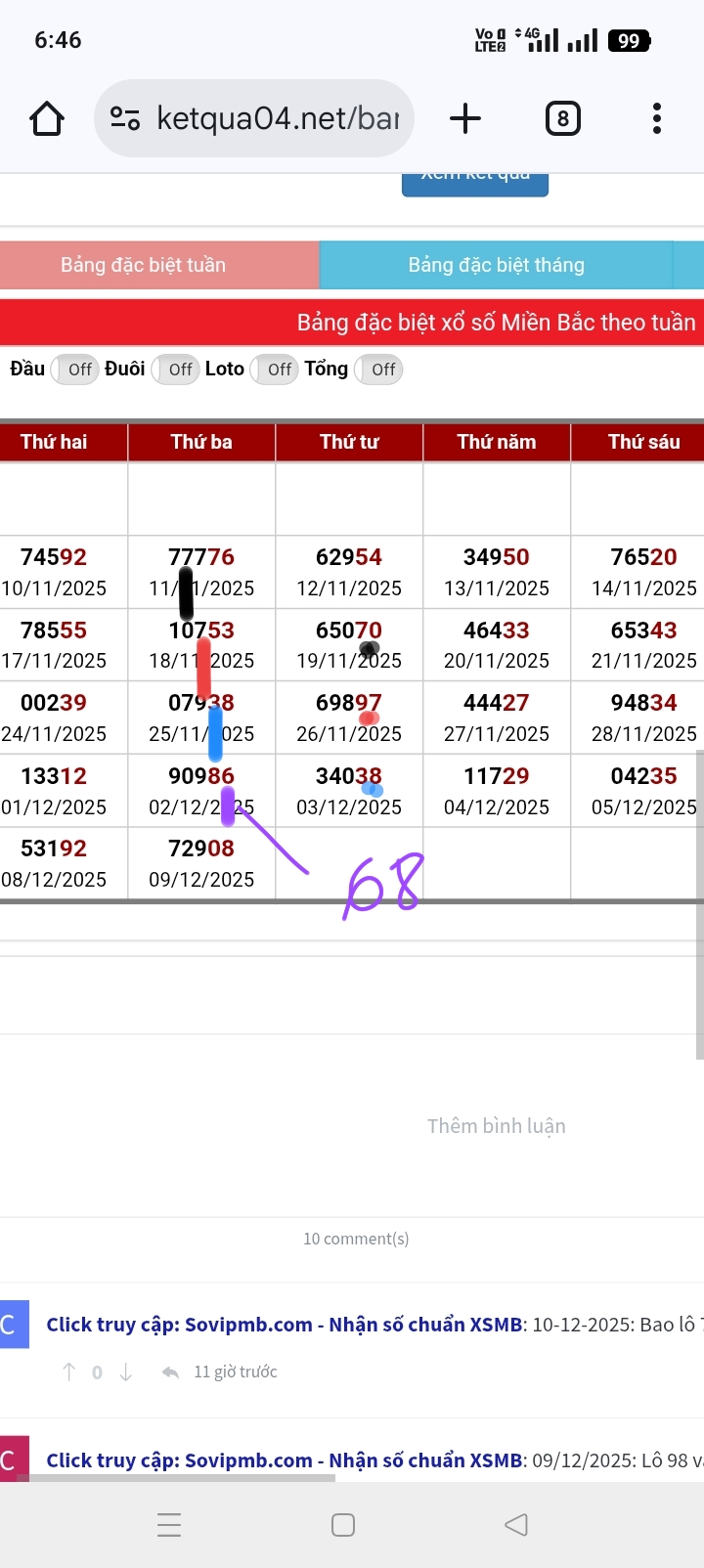Toggle the Đuôi filter switch
The width and height of the screenshot is (704, 1568).
175,370
